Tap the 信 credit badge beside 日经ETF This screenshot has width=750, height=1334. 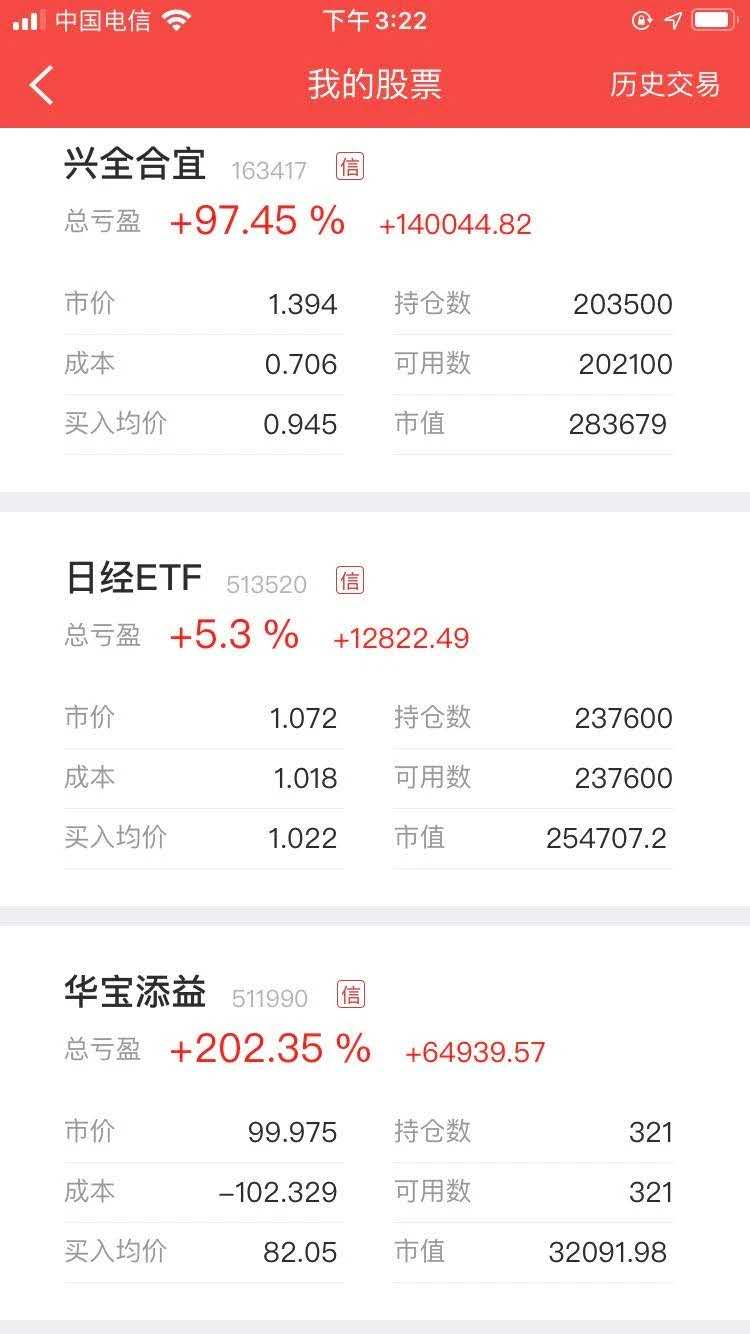[x=351, y=580]
